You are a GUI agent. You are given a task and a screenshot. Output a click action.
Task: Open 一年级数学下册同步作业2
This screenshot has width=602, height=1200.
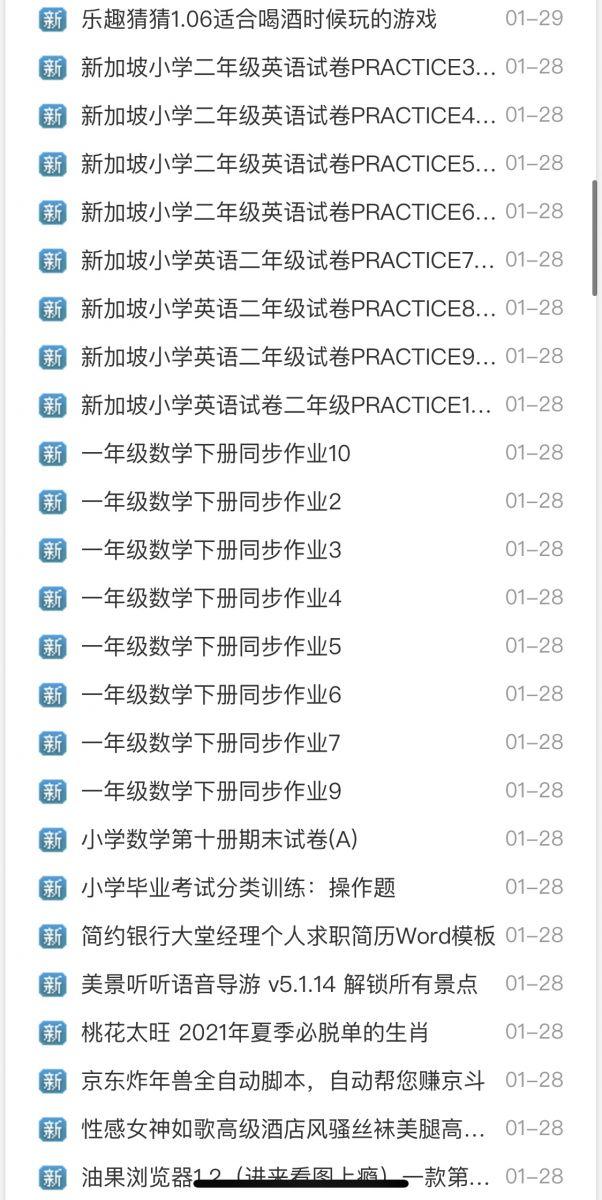coord(211,502)
